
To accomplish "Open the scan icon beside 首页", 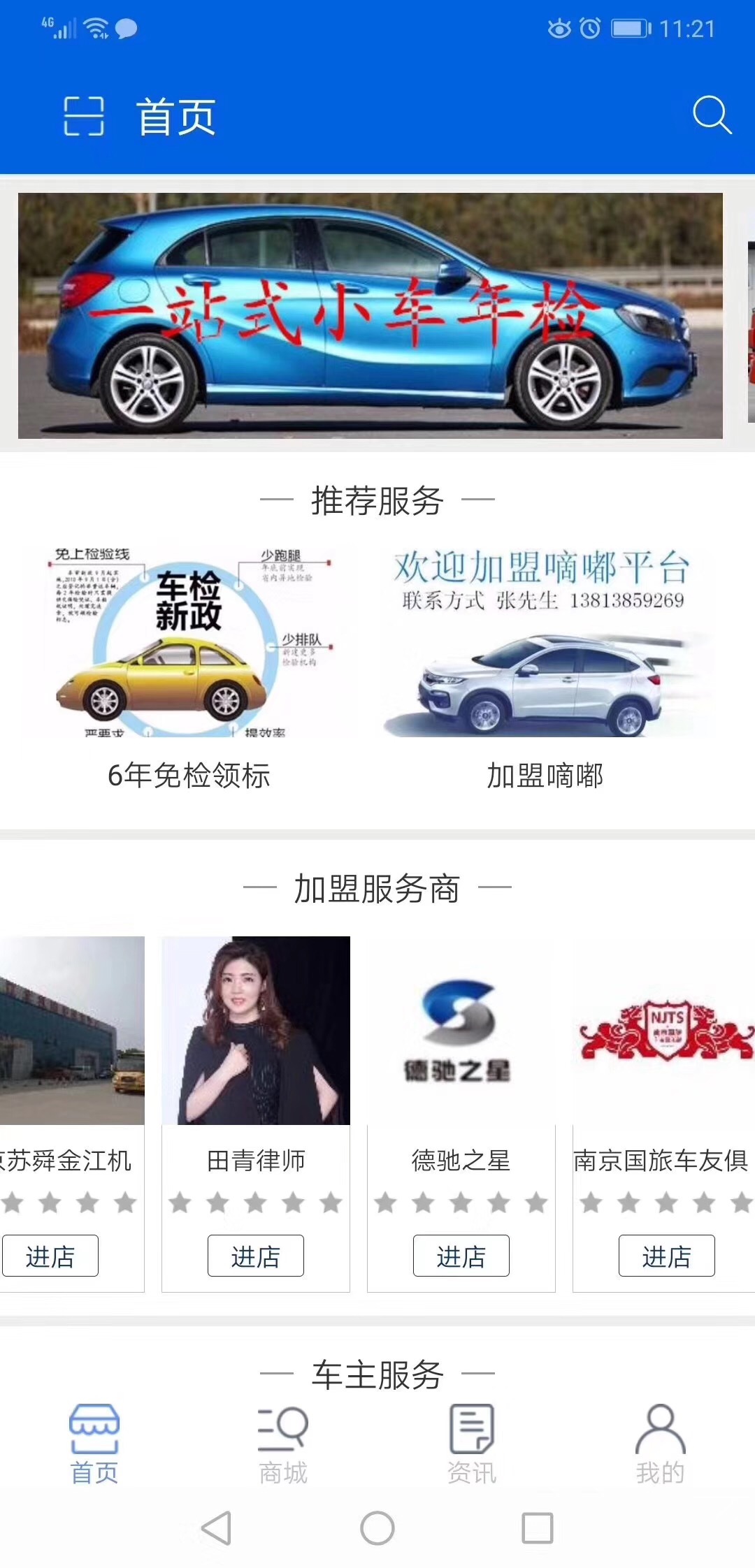I will [84, 116].
